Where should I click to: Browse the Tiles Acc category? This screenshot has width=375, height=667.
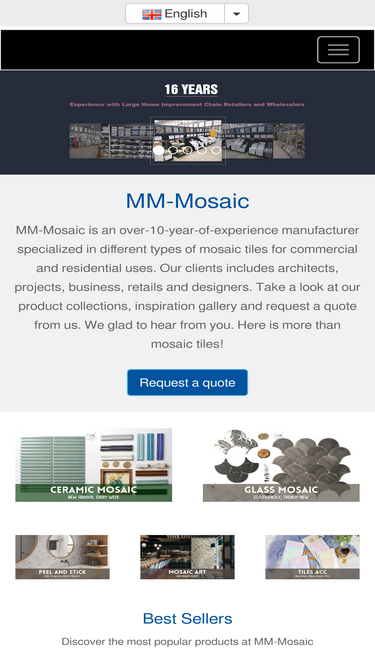(x=312, y=557)
